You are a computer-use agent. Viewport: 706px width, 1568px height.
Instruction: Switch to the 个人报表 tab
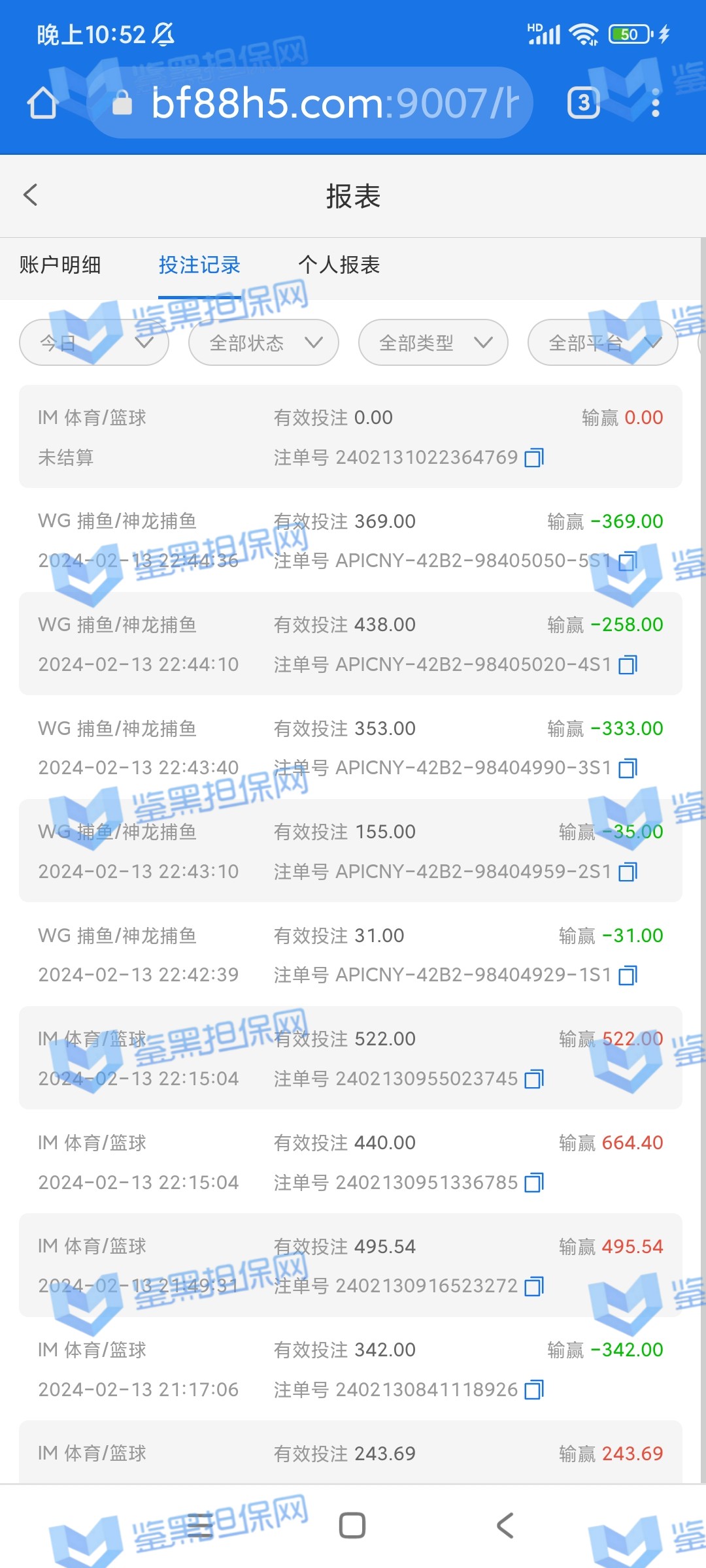[339, 265]
